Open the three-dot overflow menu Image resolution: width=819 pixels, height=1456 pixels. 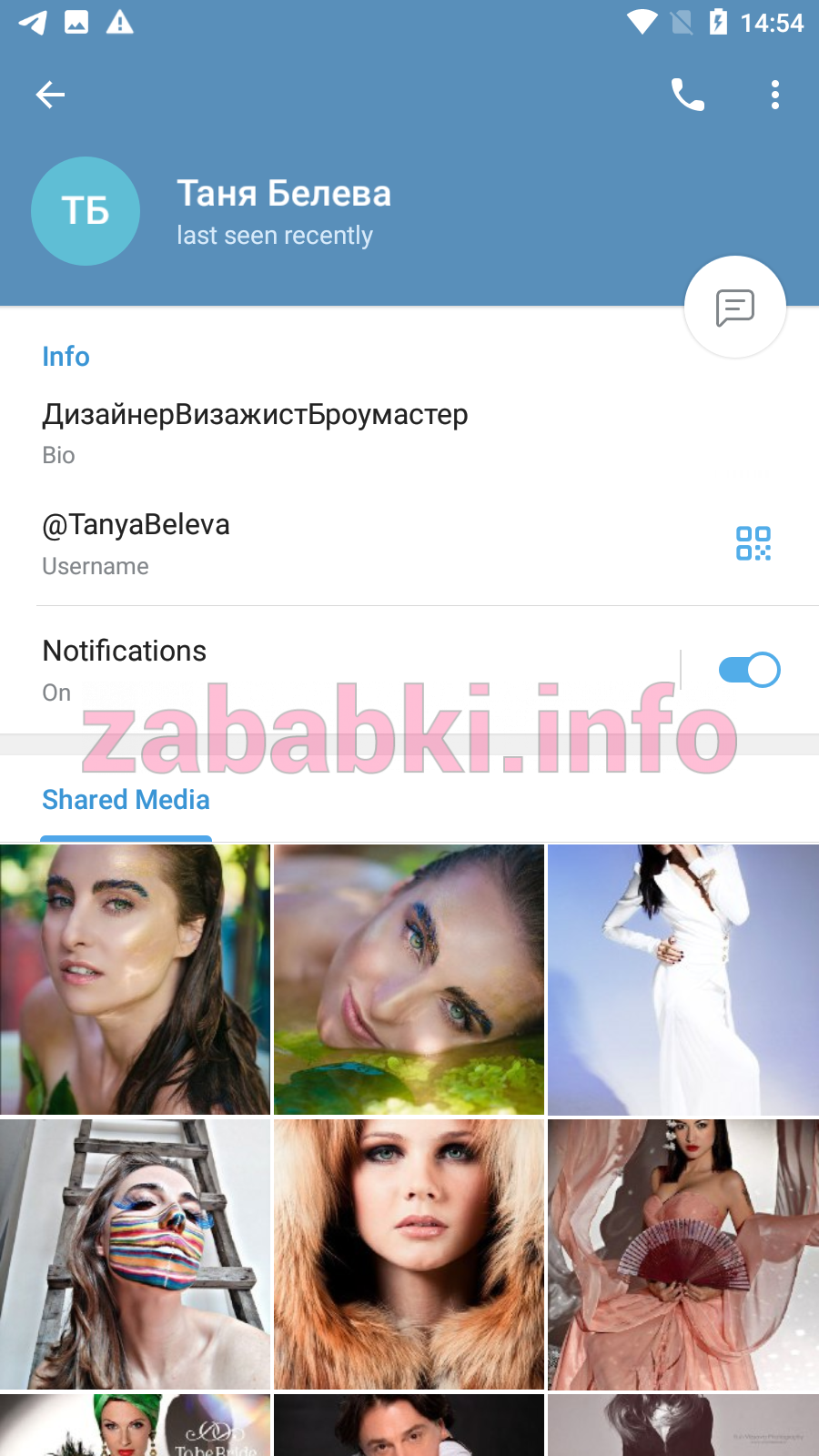coord(775,95)
